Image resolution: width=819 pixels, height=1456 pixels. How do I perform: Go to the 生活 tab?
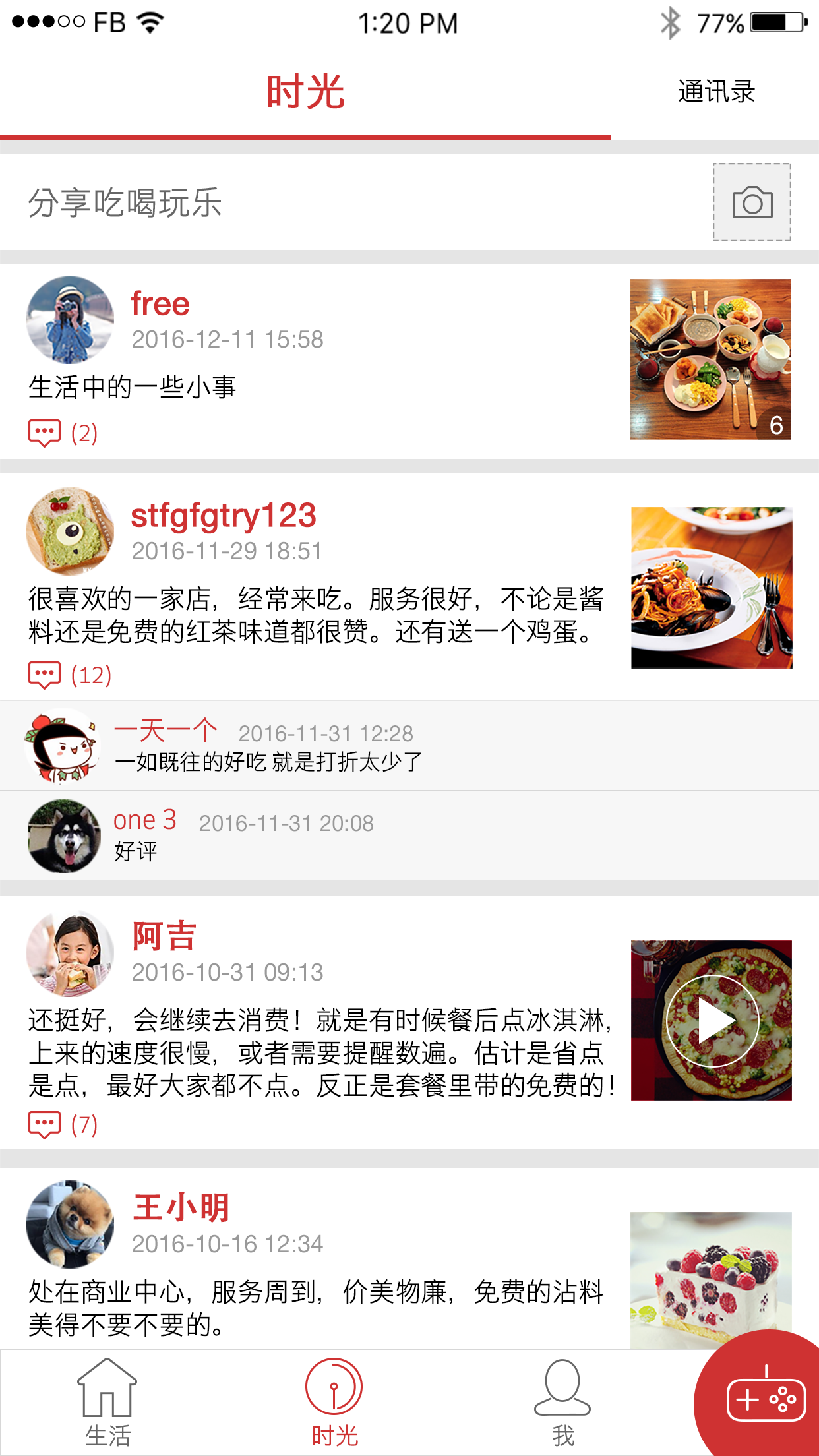coord(107,1402)
